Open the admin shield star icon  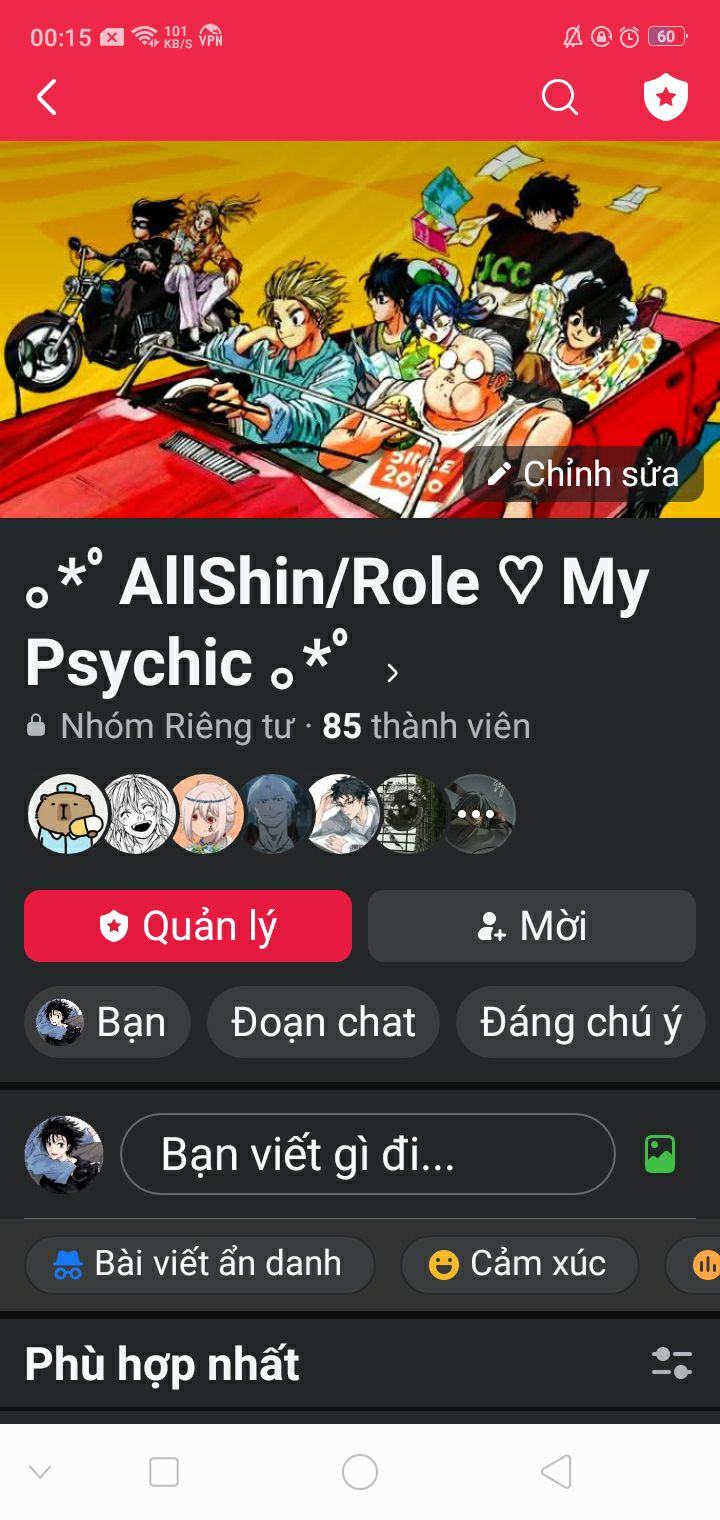tap(666, 98)
